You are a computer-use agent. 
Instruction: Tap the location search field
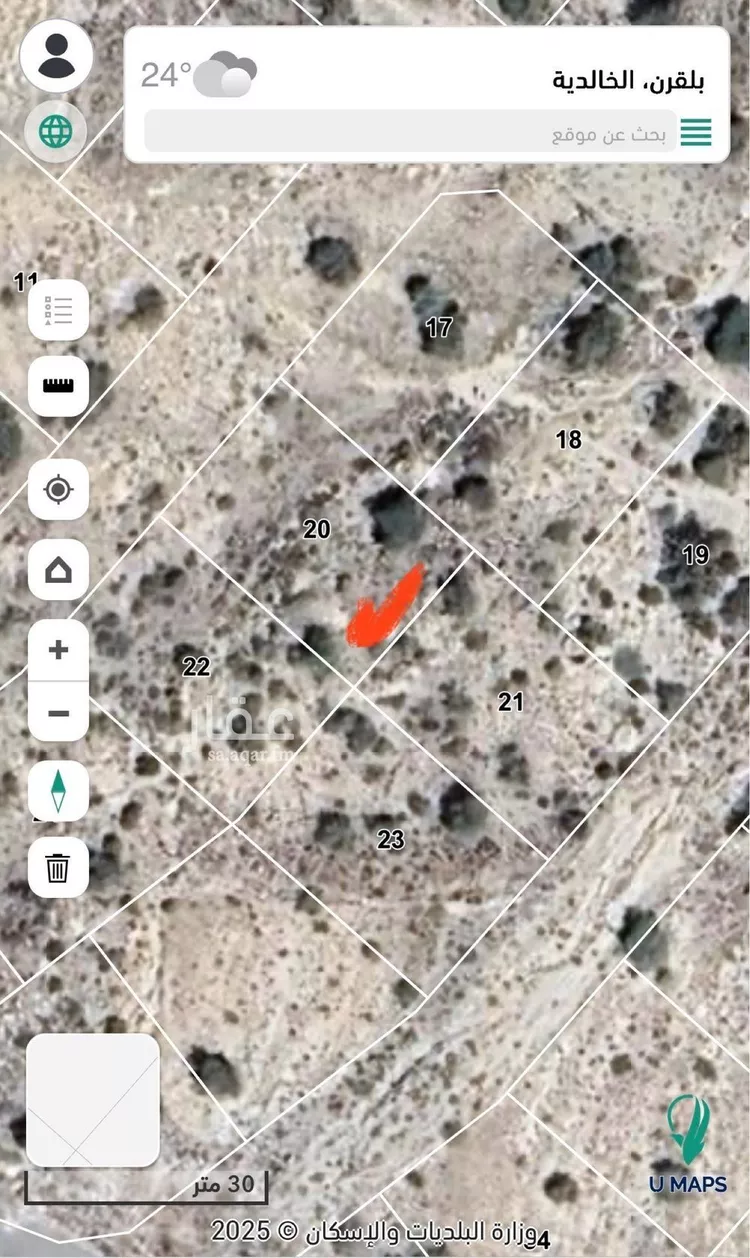pos(410,133)
